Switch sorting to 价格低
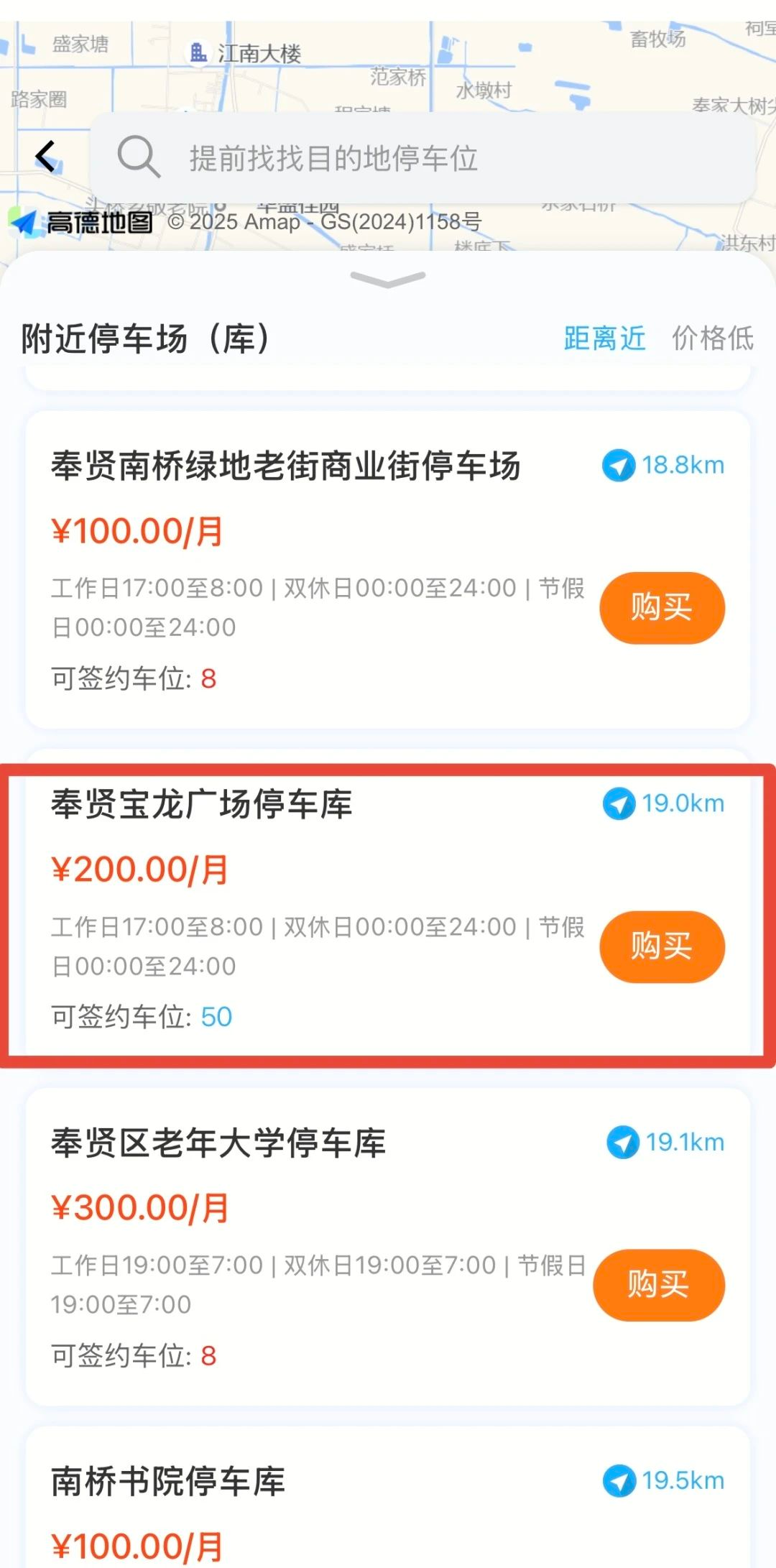 pos(712,339)
